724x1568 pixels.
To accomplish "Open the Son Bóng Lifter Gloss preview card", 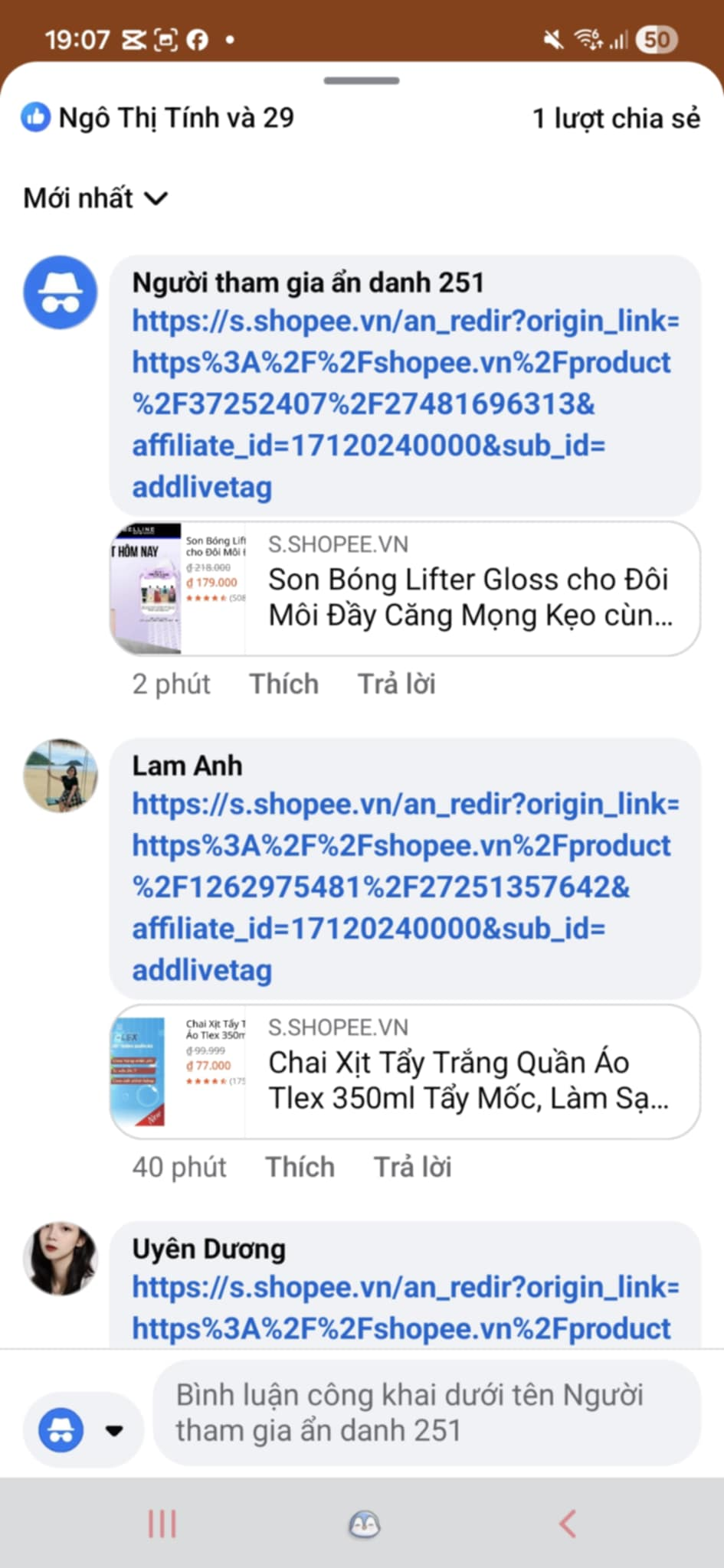I will (405, 589).
